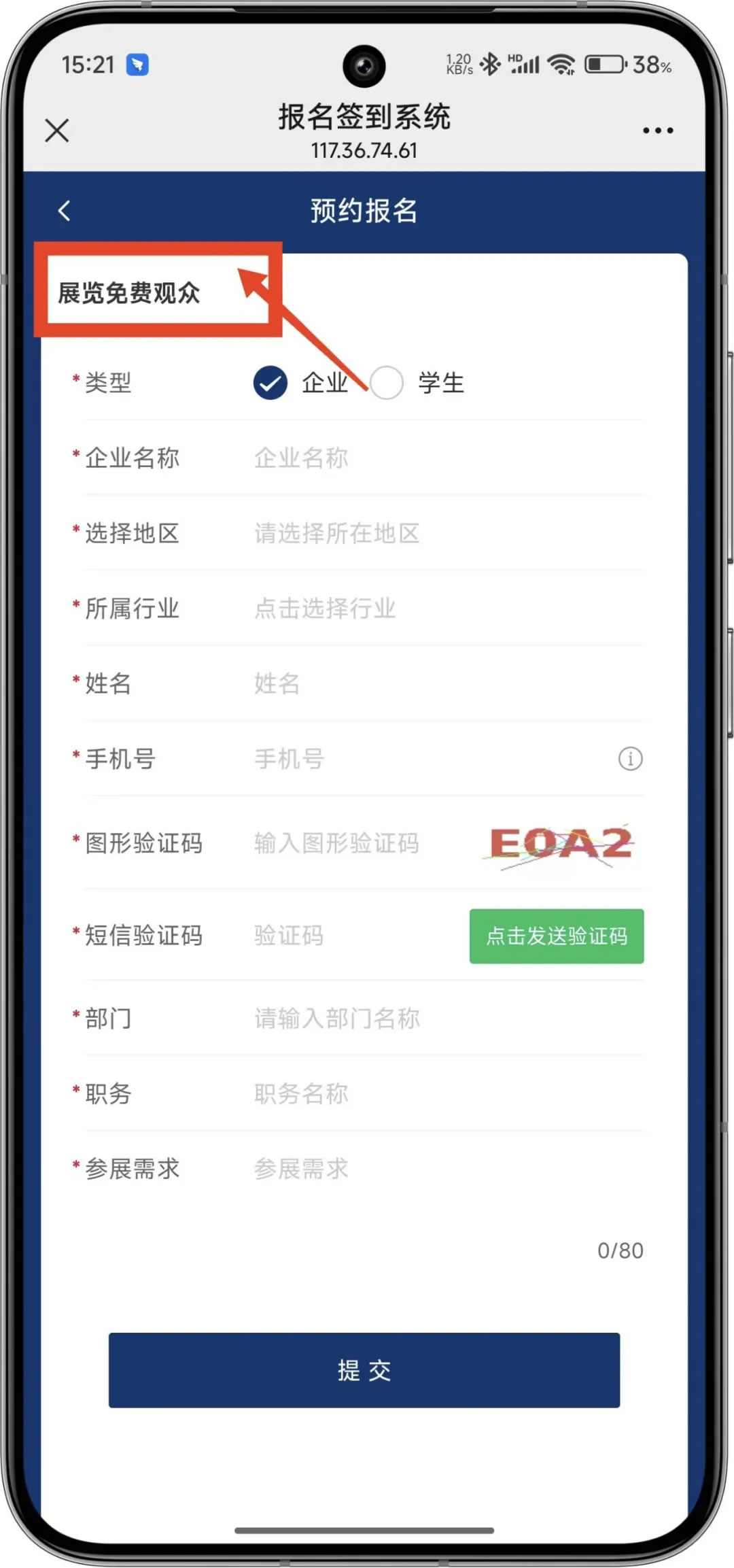Focus the 短信验证码 input field
This screenshot has width=734, height=1568.
click(x=357, y=936)
